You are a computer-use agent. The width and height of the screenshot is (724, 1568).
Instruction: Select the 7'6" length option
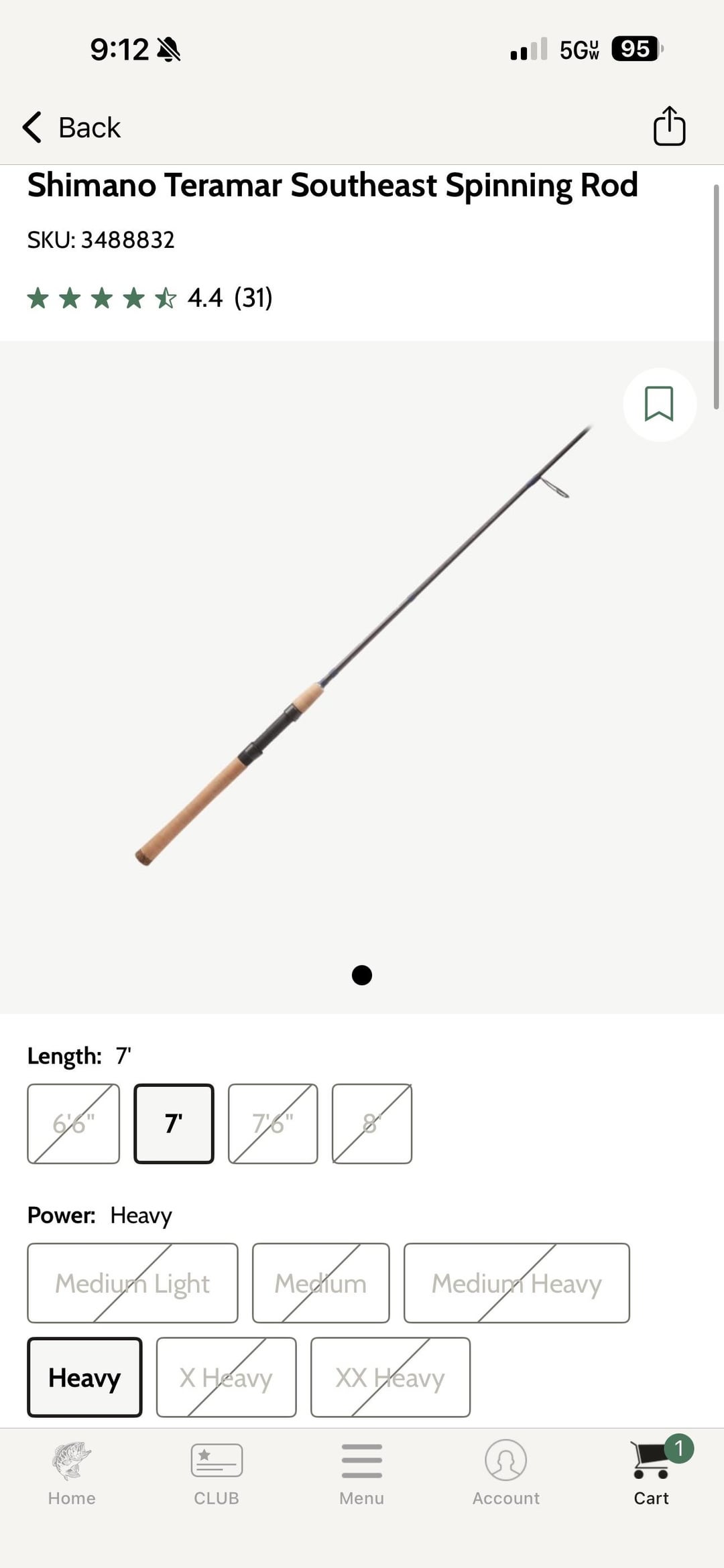pos(273,1123)
